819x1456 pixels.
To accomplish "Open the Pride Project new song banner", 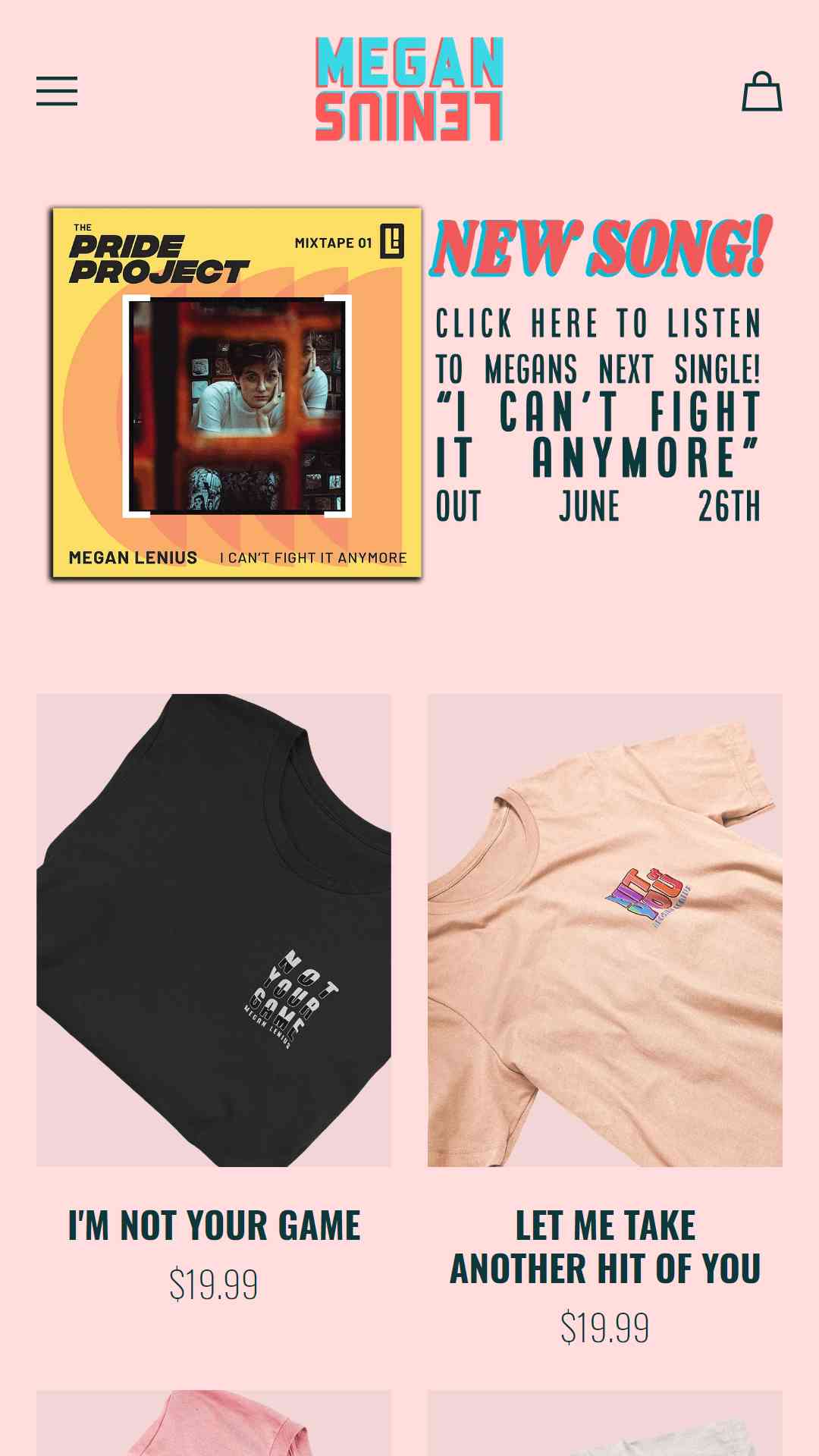I will [x=409, y=393].
